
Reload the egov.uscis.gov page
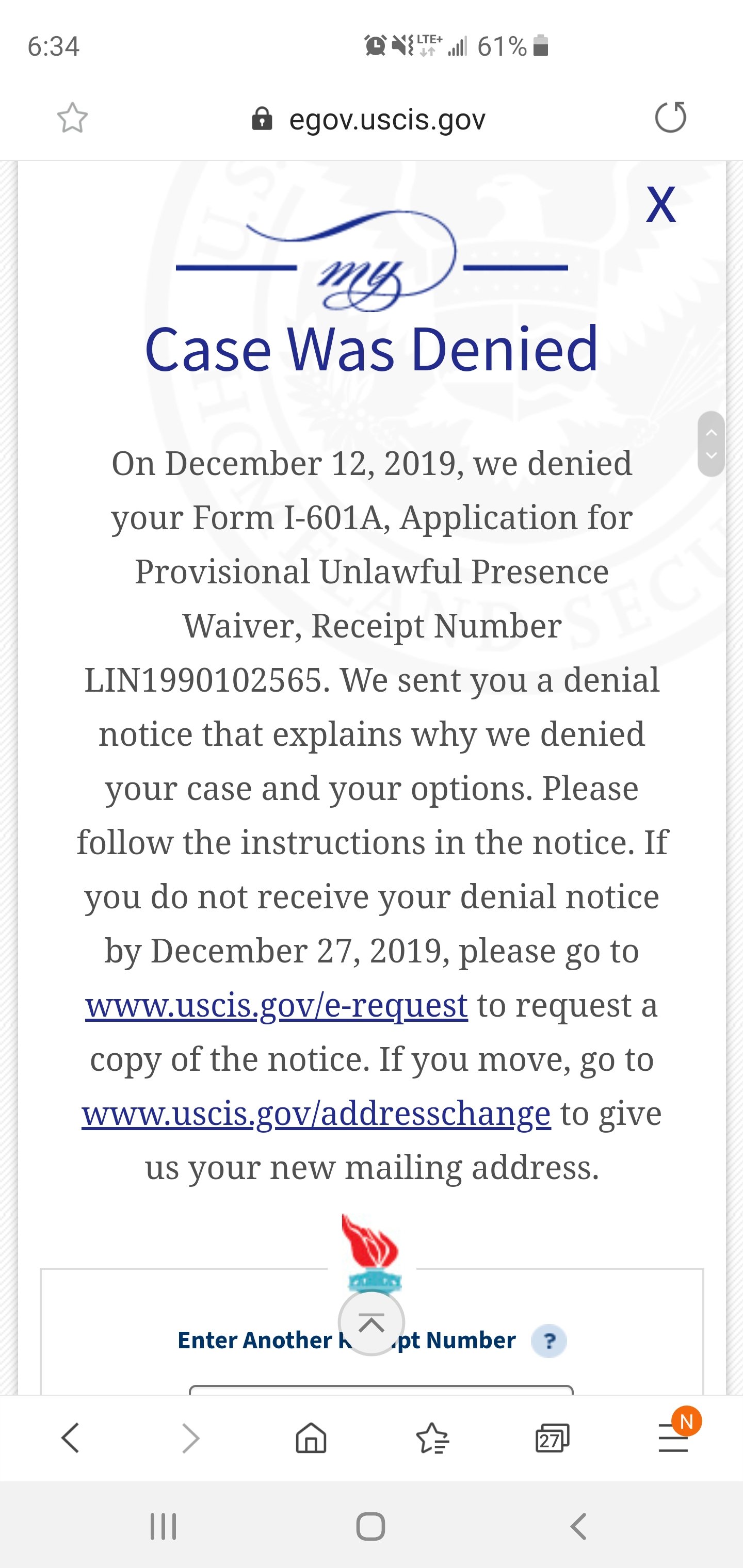(671, 117)
